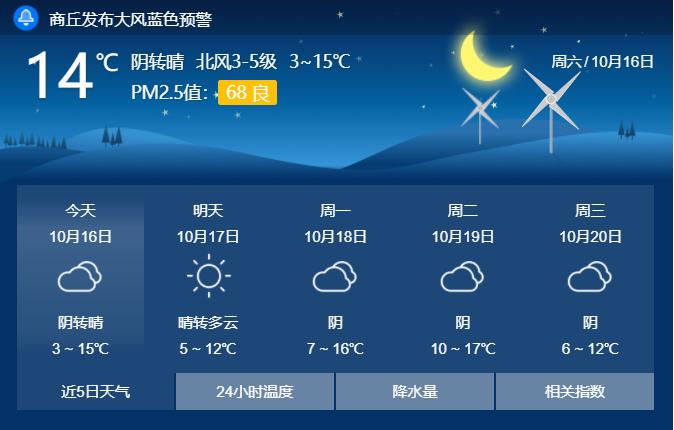The height and width of the screenshot is (430, 674).
Task: Switch to the 降水量 tab
Action: point(415,391)
